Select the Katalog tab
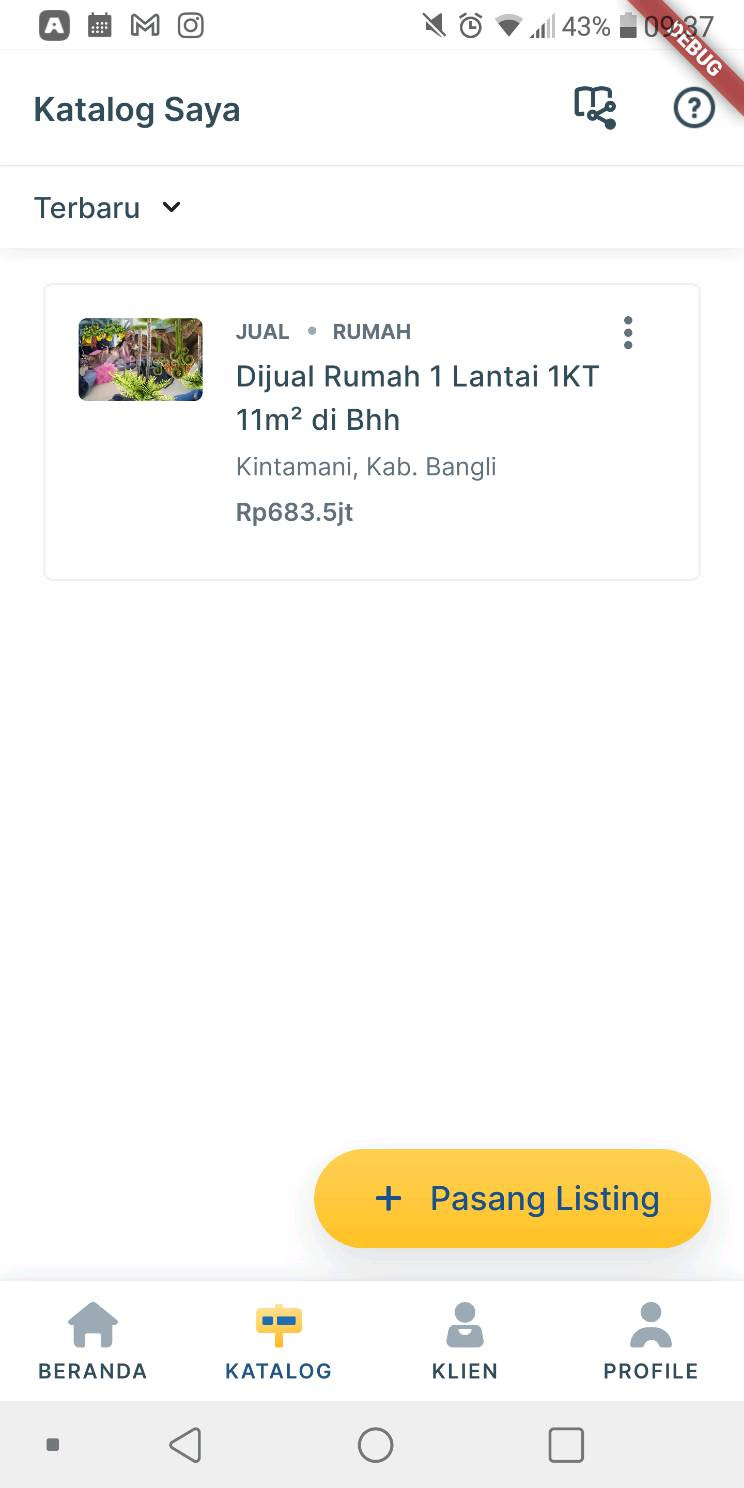The width and height of the screenshot is (744, 1488). pyautogui.click(x=278, y=1341)
